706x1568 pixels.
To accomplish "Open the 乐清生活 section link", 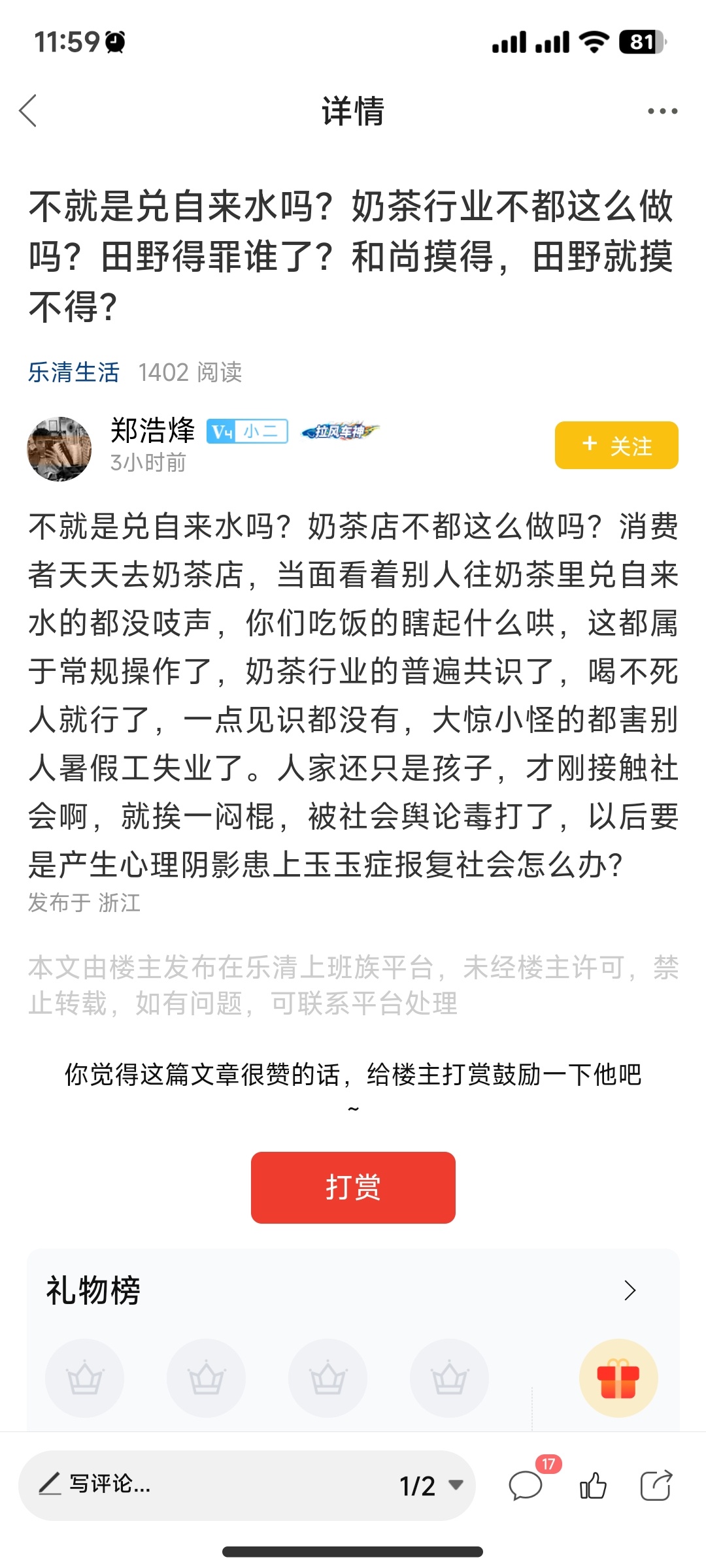I will [73, 372].
